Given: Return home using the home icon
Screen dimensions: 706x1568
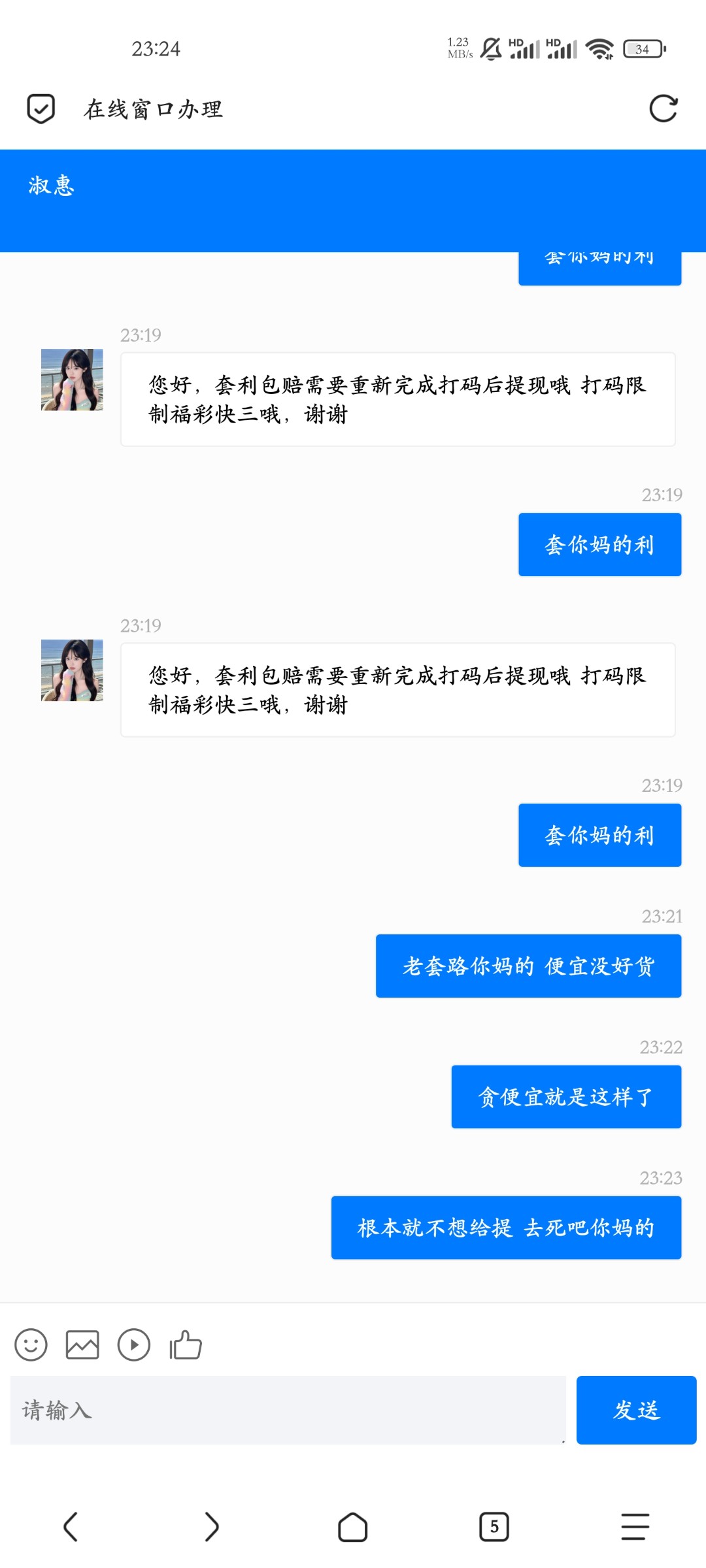Looking at the screenshot, I should 353,1527.
